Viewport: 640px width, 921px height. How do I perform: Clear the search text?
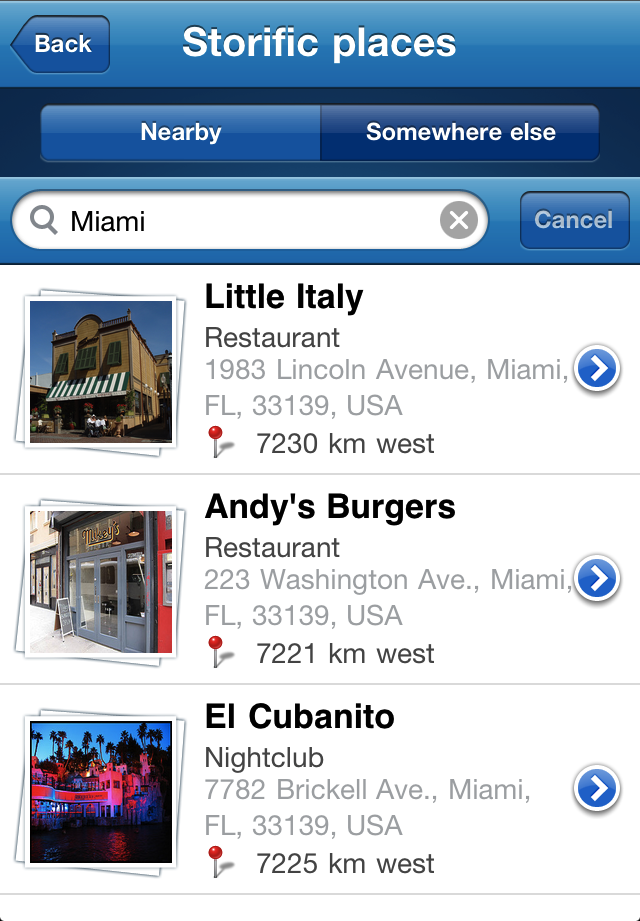point(459,221)
